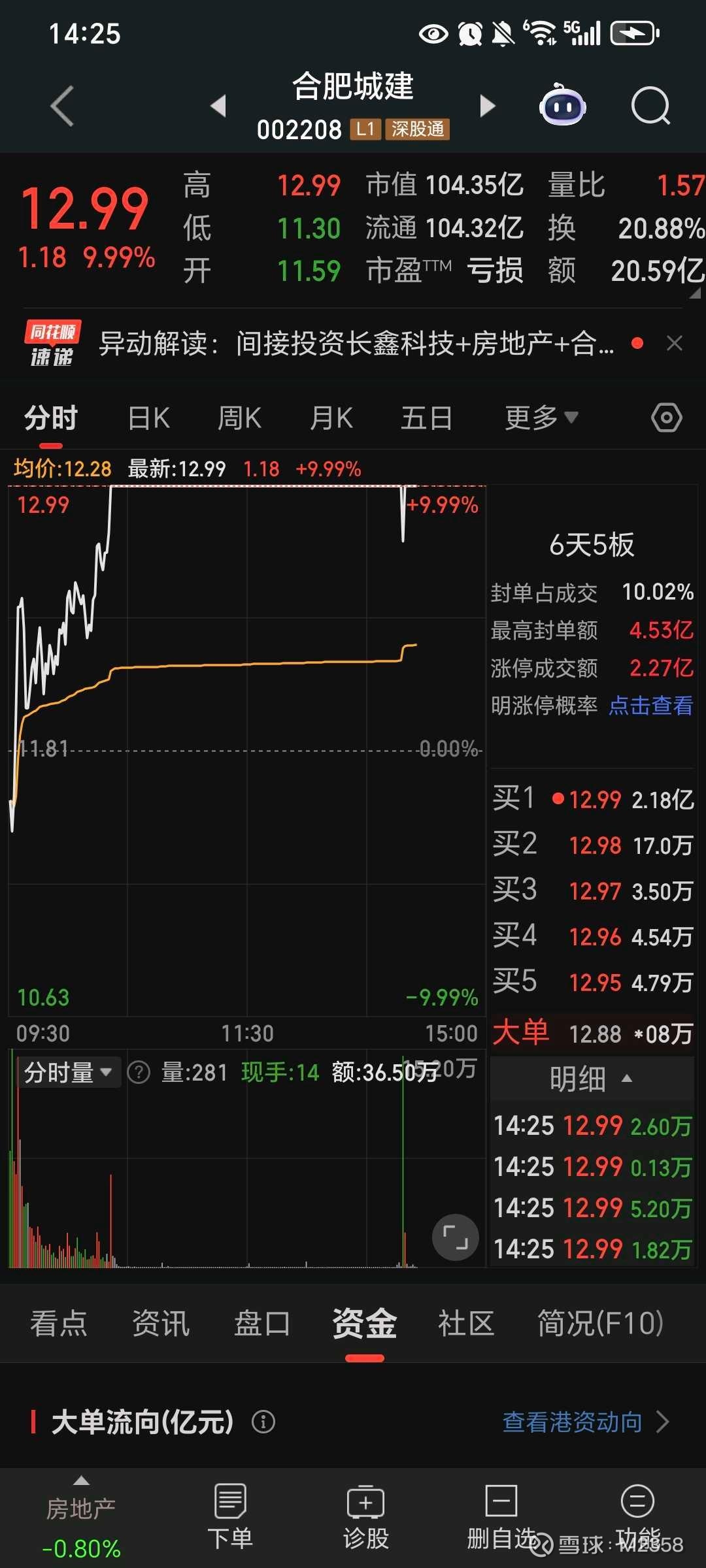Switch to the 盘口 tab
The image size is (706, 1568).
tap(261, 1324)
